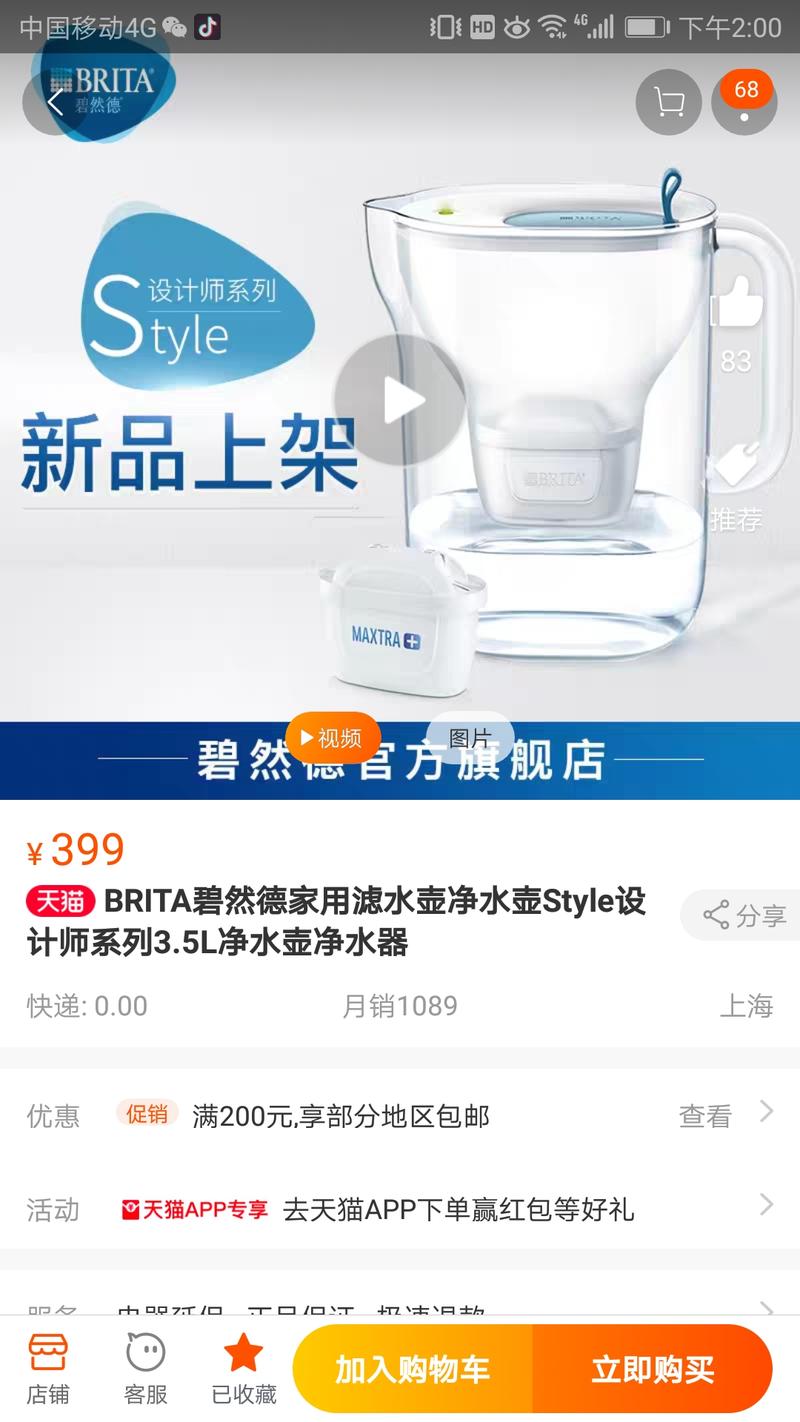Screen dimensions: 800x1422
Task: Open the shopping cart icon
Action: coord(667,102)
